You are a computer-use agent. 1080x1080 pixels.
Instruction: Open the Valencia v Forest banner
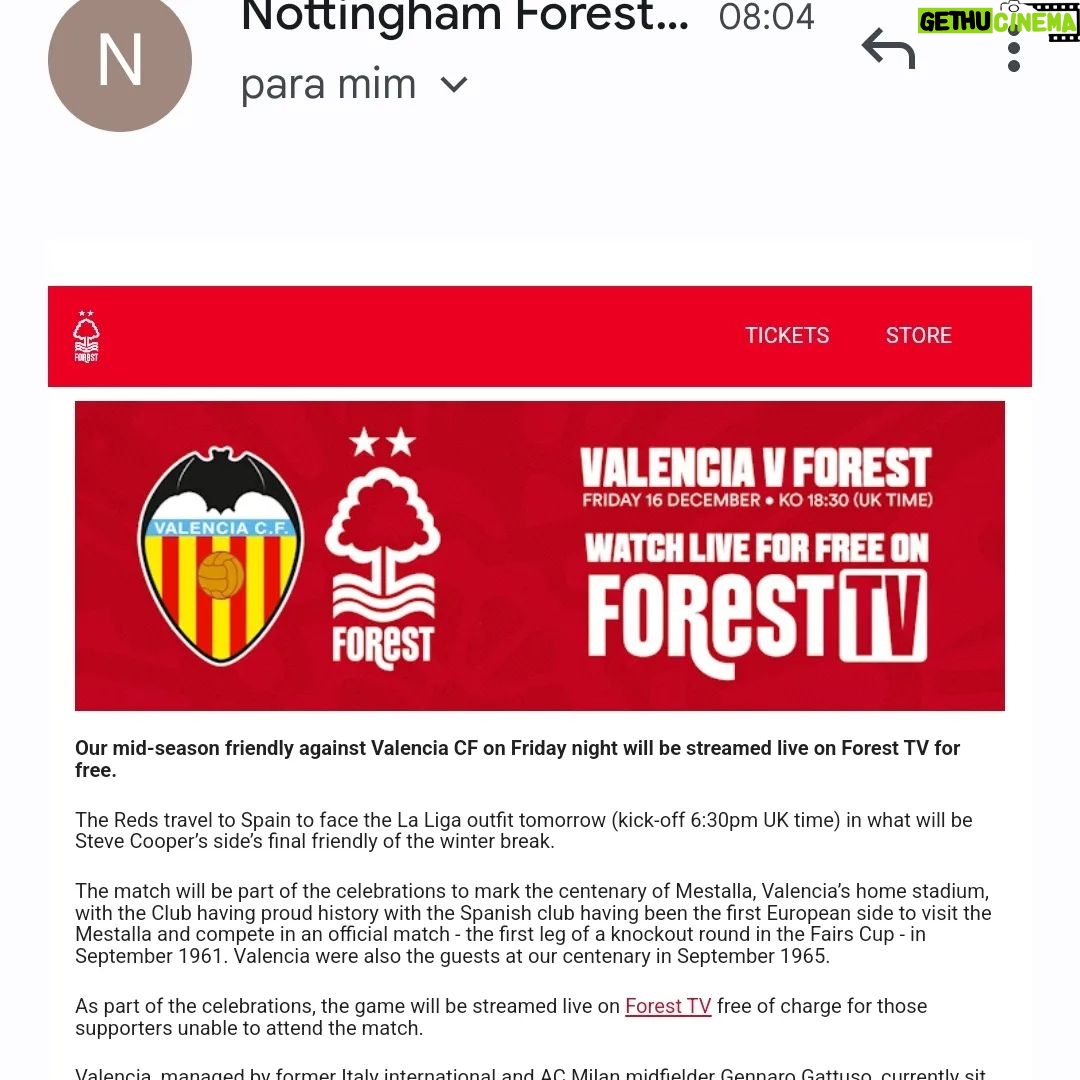tap(540, 556)
